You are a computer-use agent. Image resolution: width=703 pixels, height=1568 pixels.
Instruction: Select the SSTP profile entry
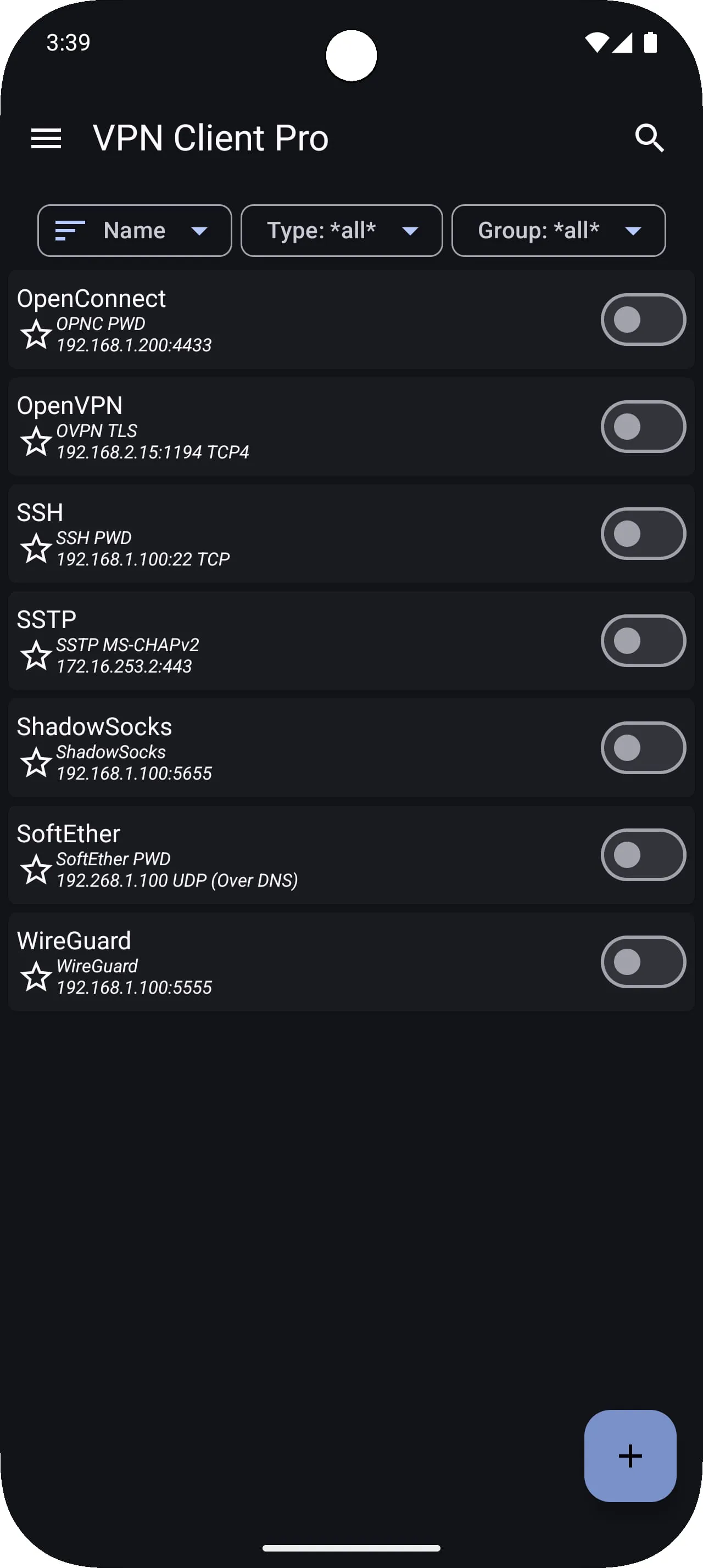tap(243, 640)
